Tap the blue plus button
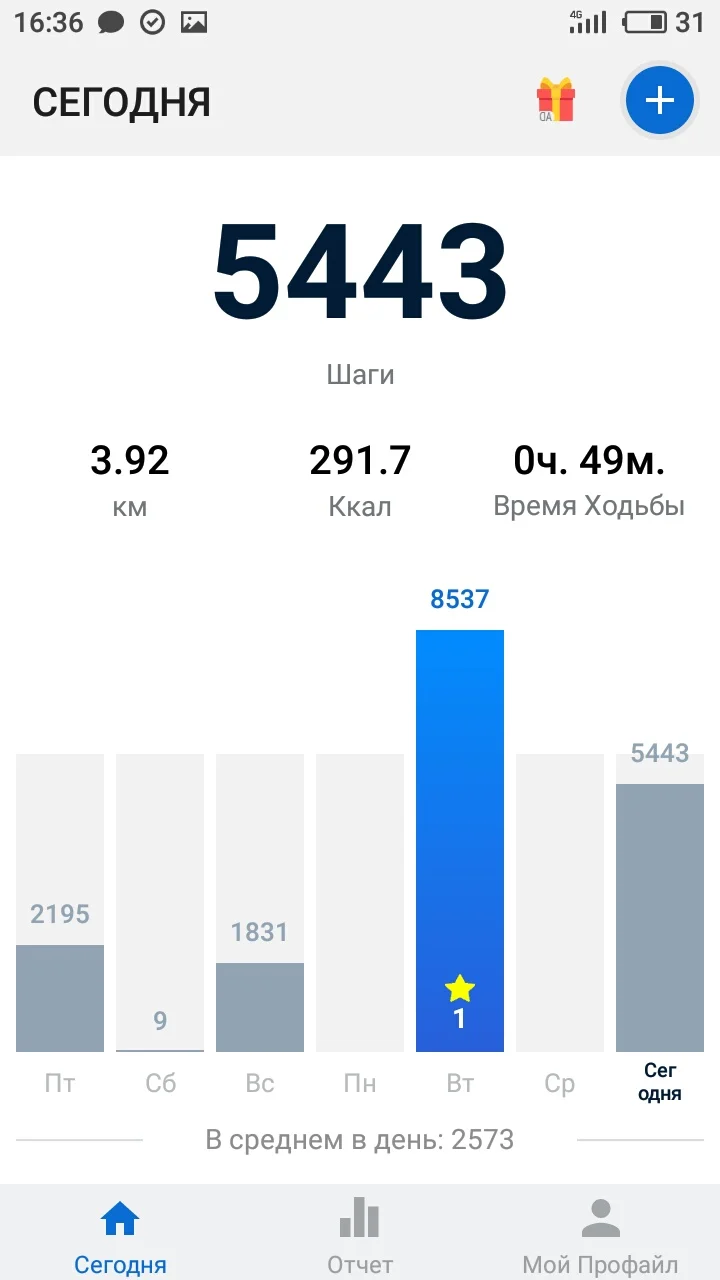Viewport: 720px width, 1280px height. point(660,100)
